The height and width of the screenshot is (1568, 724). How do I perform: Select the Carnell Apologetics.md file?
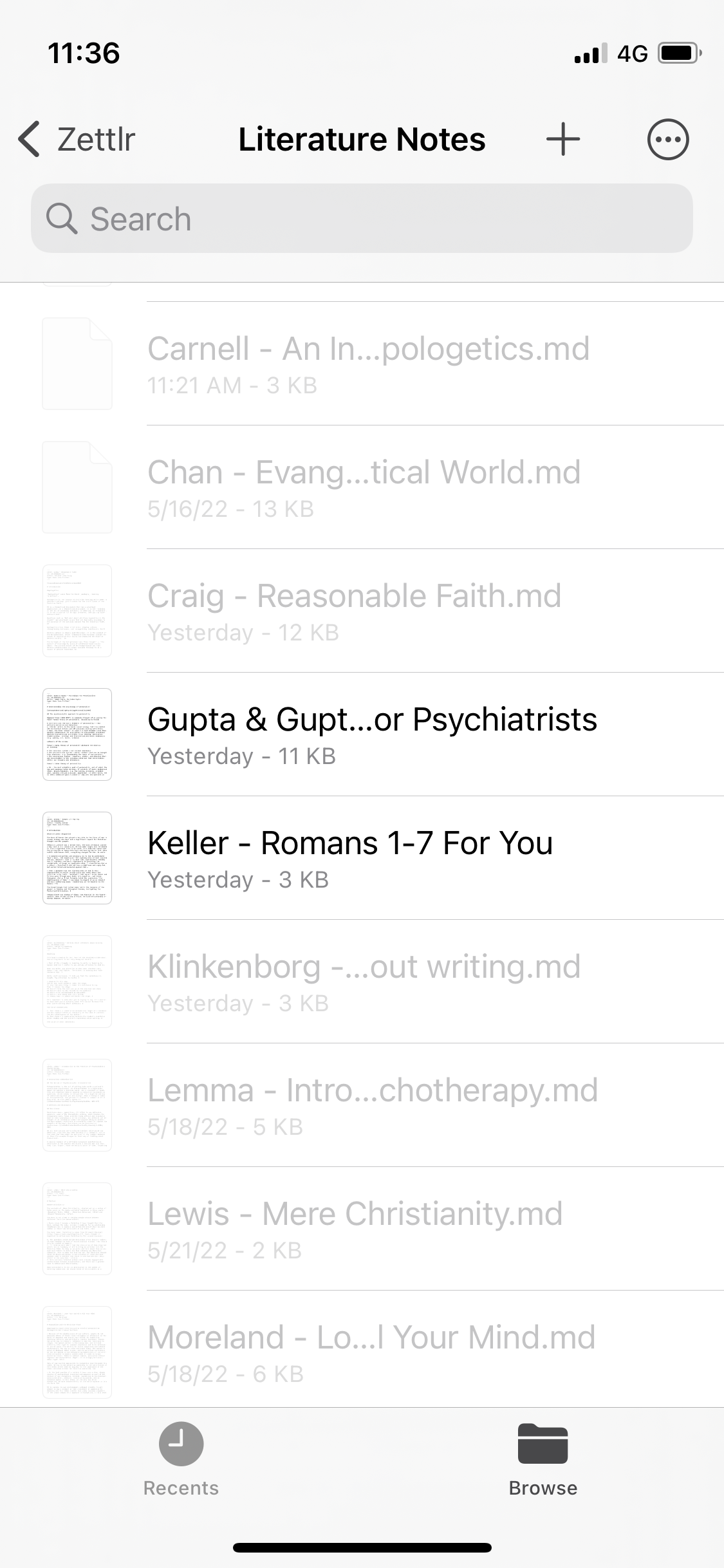click(368, 363)
